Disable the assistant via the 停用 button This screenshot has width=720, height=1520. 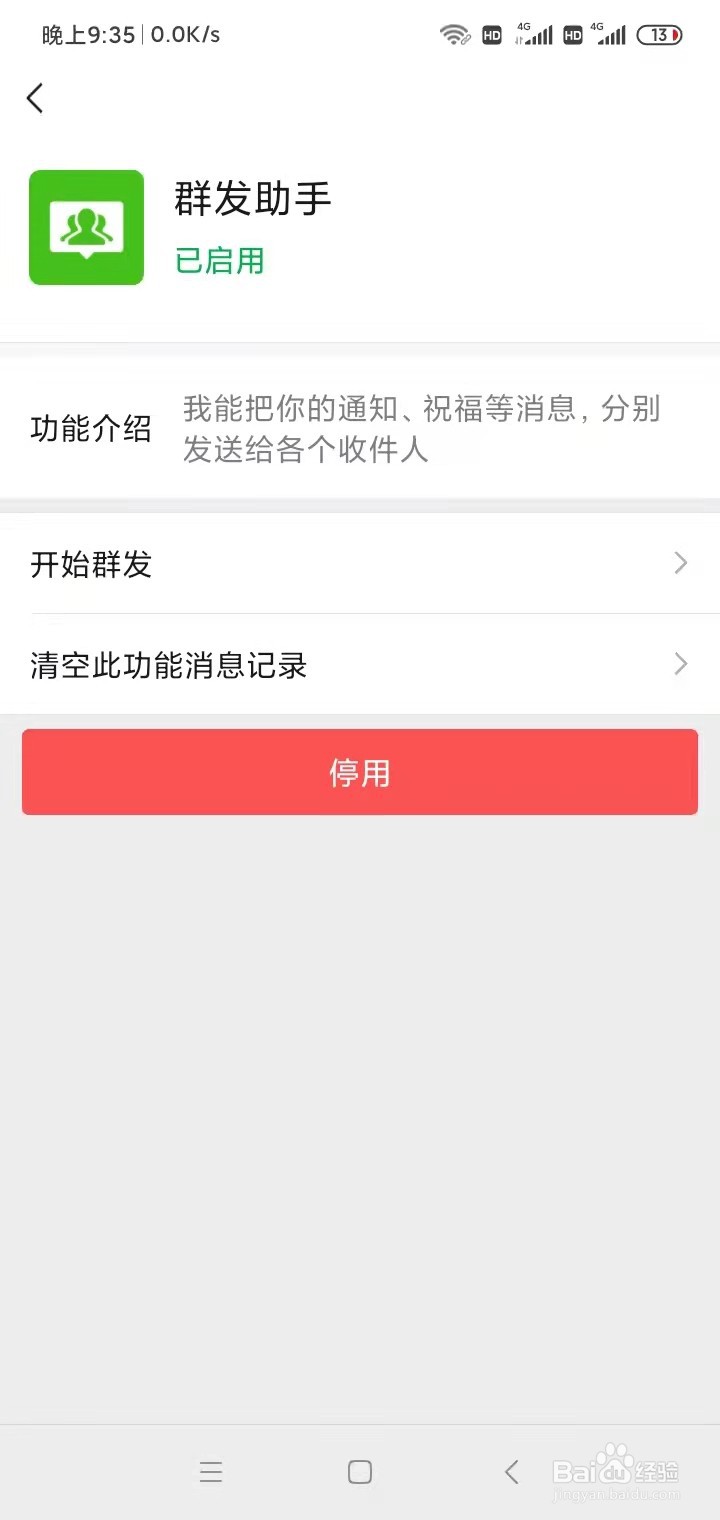pyautogui.click(x=360, y=771)
